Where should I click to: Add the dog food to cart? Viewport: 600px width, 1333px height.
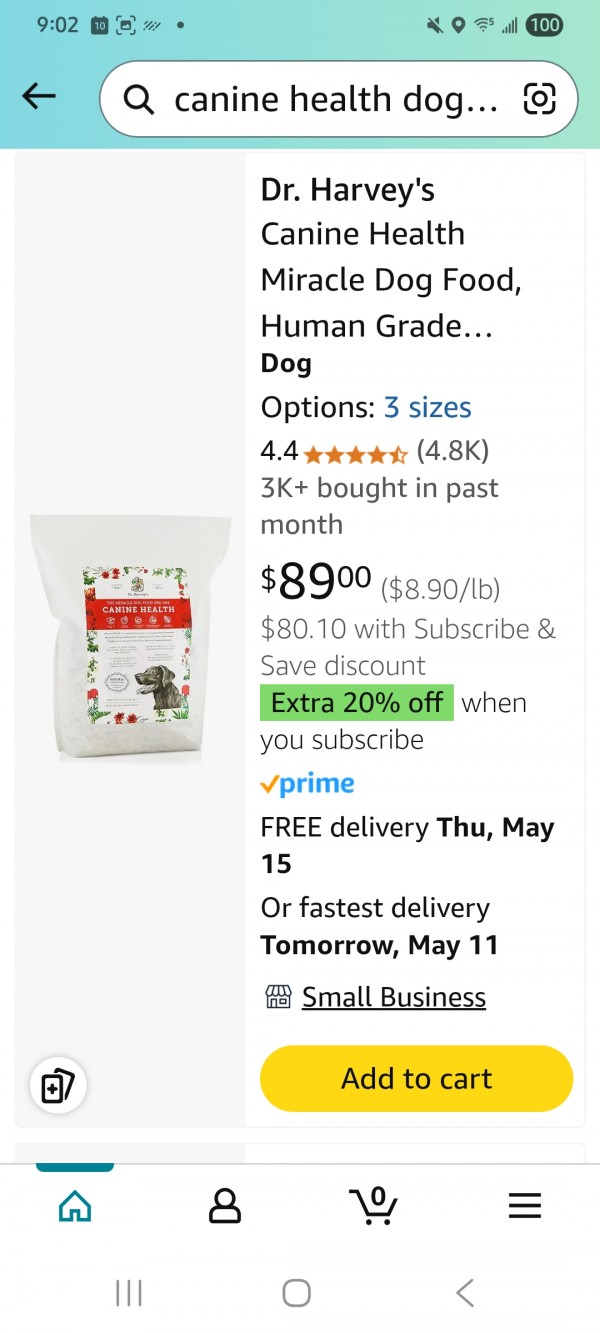416,1078
